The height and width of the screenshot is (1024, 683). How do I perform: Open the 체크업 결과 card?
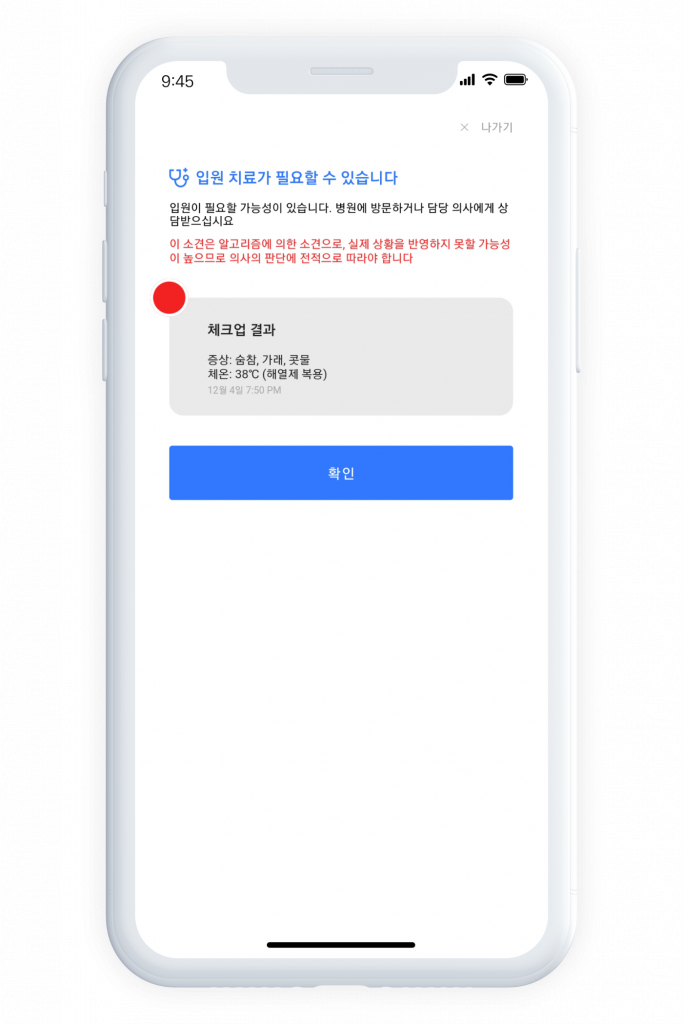341,356
